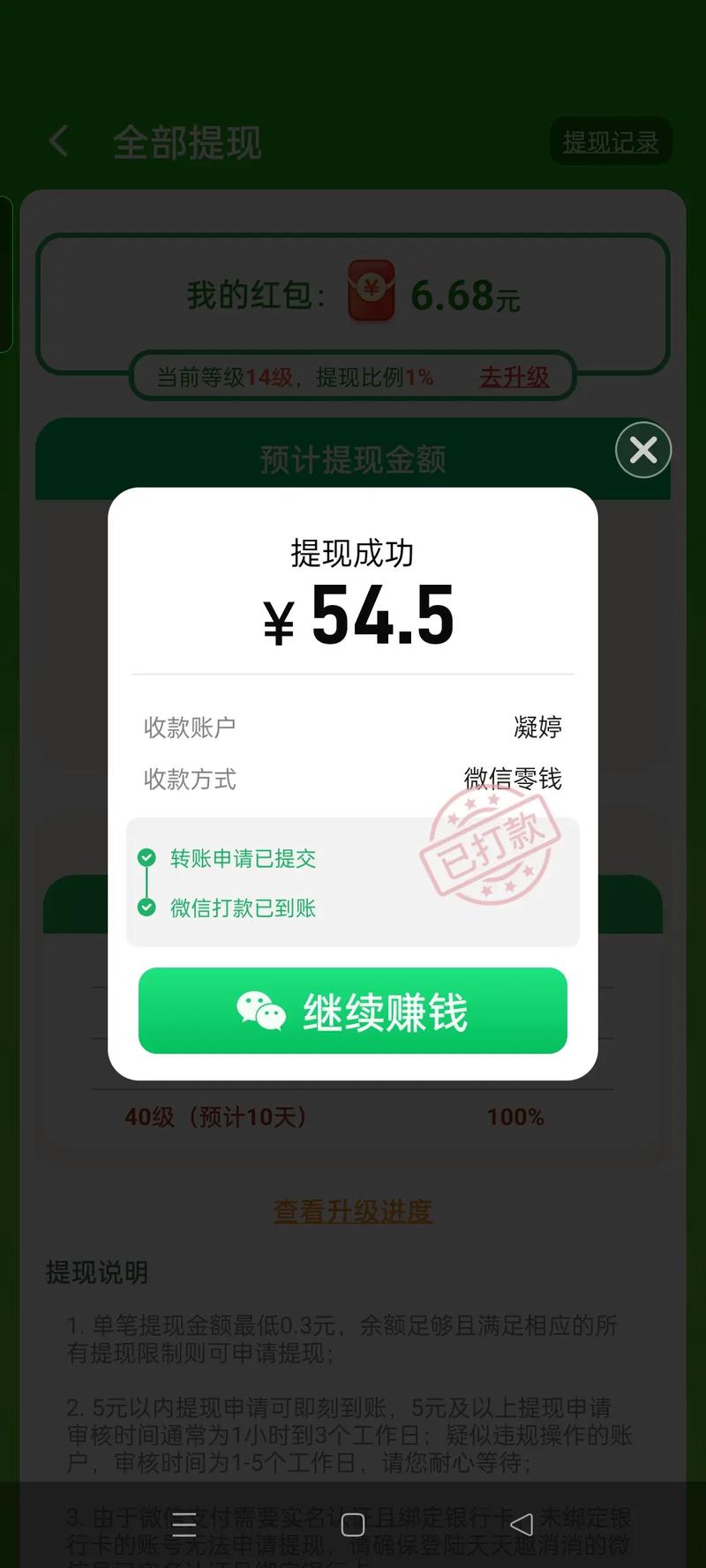The width and height of the screenshot is (706, 1568).
Task: Open the system recent apps menu
Action: pyautogui.click(x=184, y=1525)
